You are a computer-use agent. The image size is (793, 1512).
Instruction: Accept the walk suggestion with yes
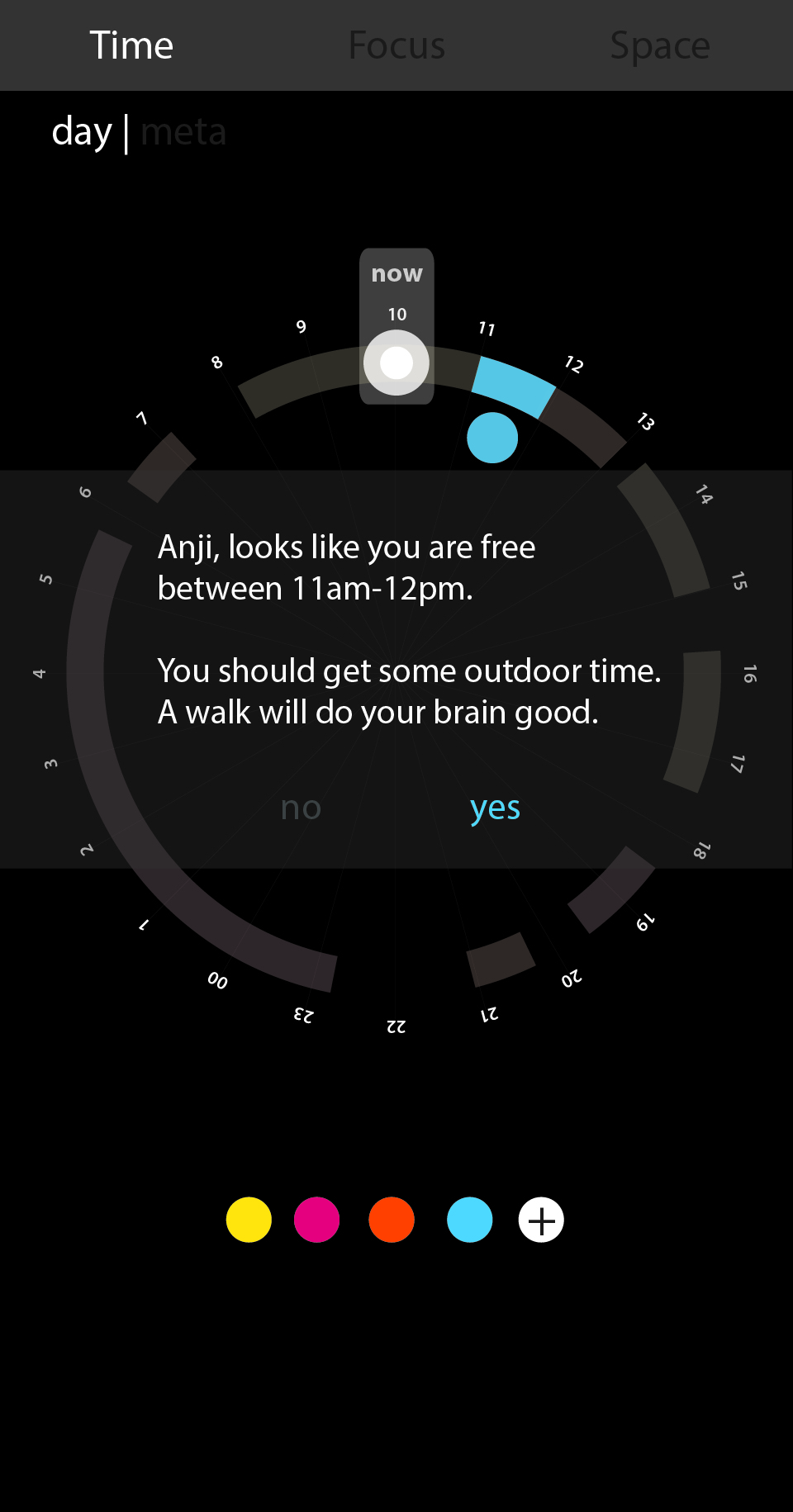tap(495, 808)
